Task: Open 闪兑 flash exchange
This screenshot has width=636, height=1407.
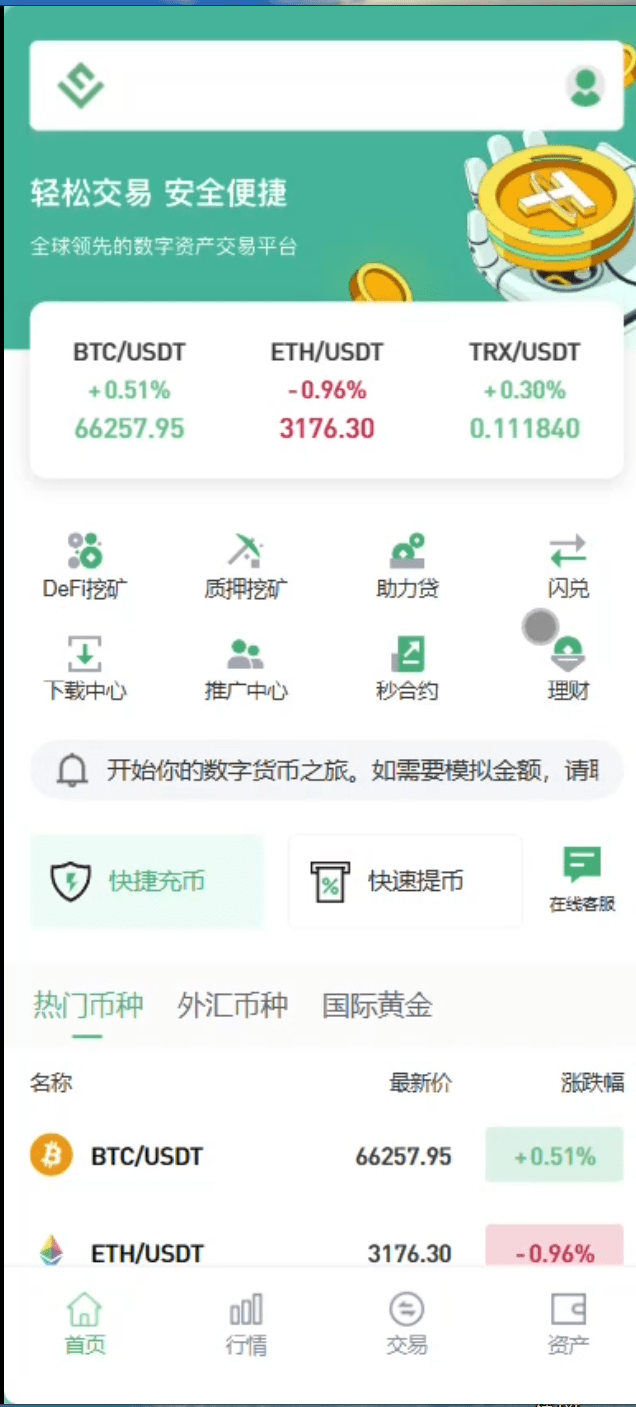Action: tap(567, 566)
